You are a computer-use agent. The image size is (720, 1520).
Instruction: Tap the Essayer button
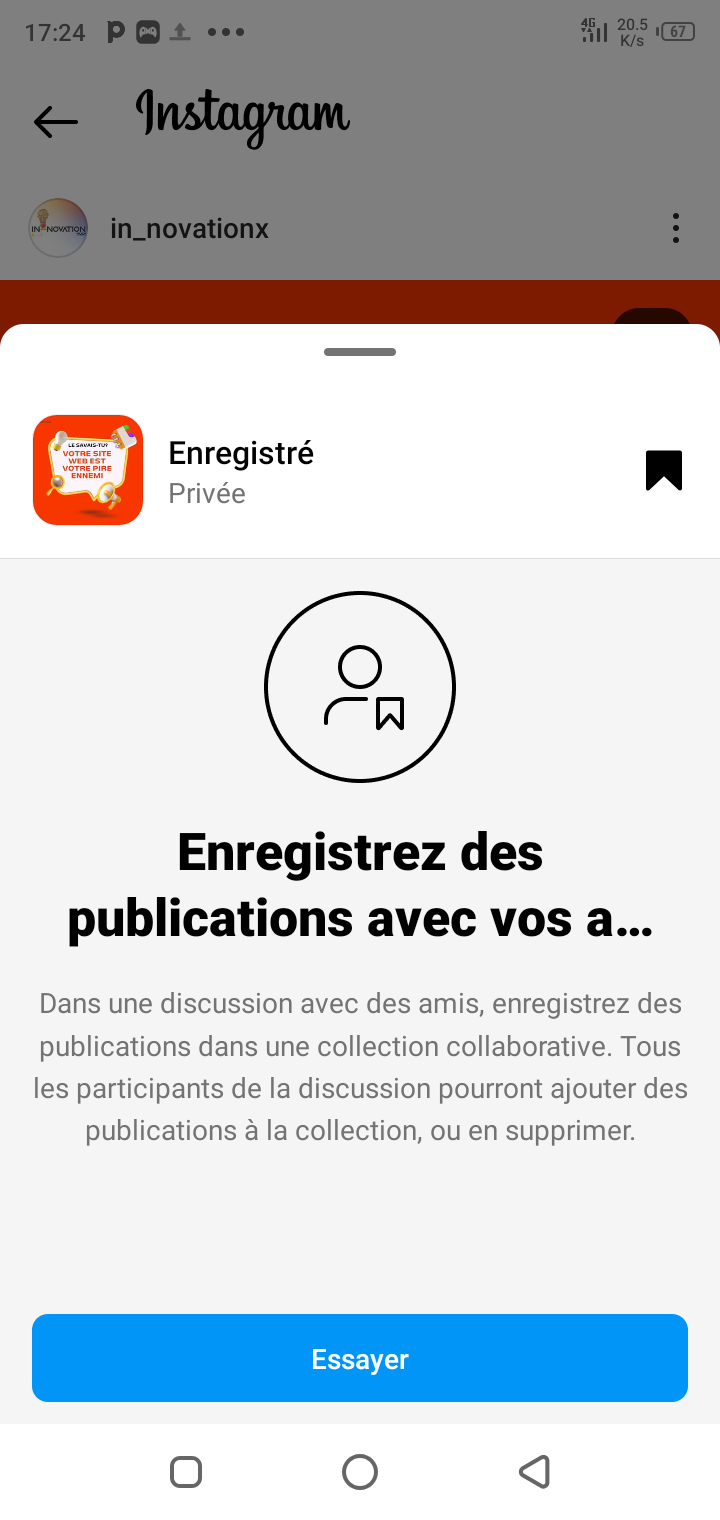coord(360,1358)
